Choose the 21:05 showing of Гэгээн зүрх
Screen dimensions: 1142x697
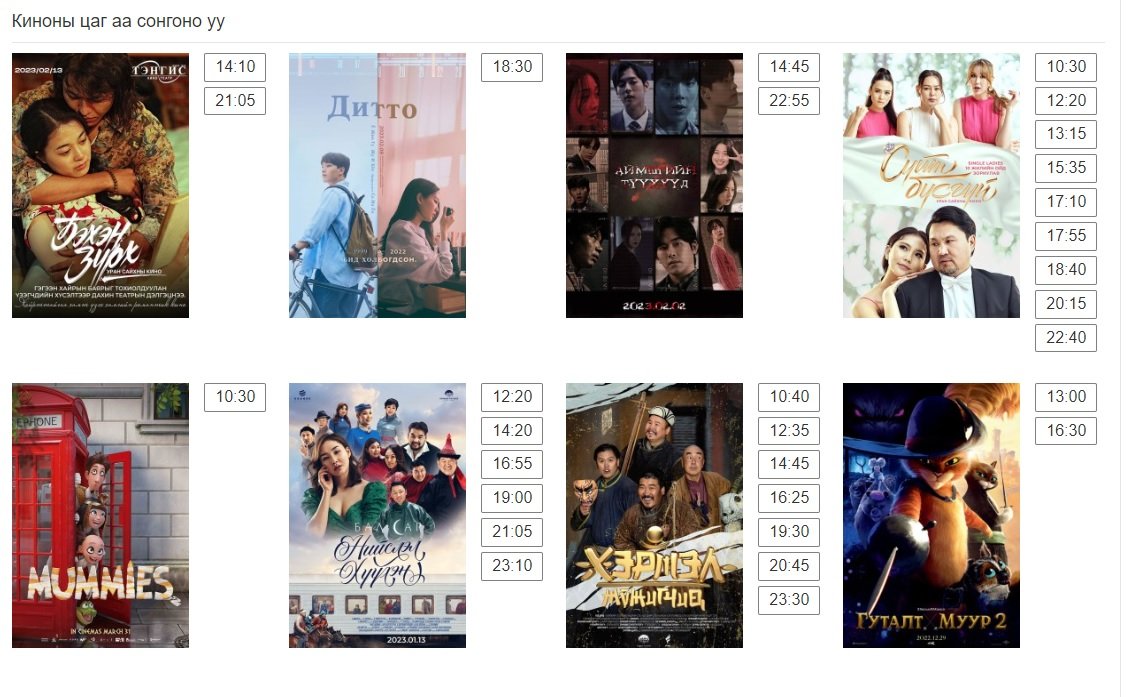click(235, 101)
